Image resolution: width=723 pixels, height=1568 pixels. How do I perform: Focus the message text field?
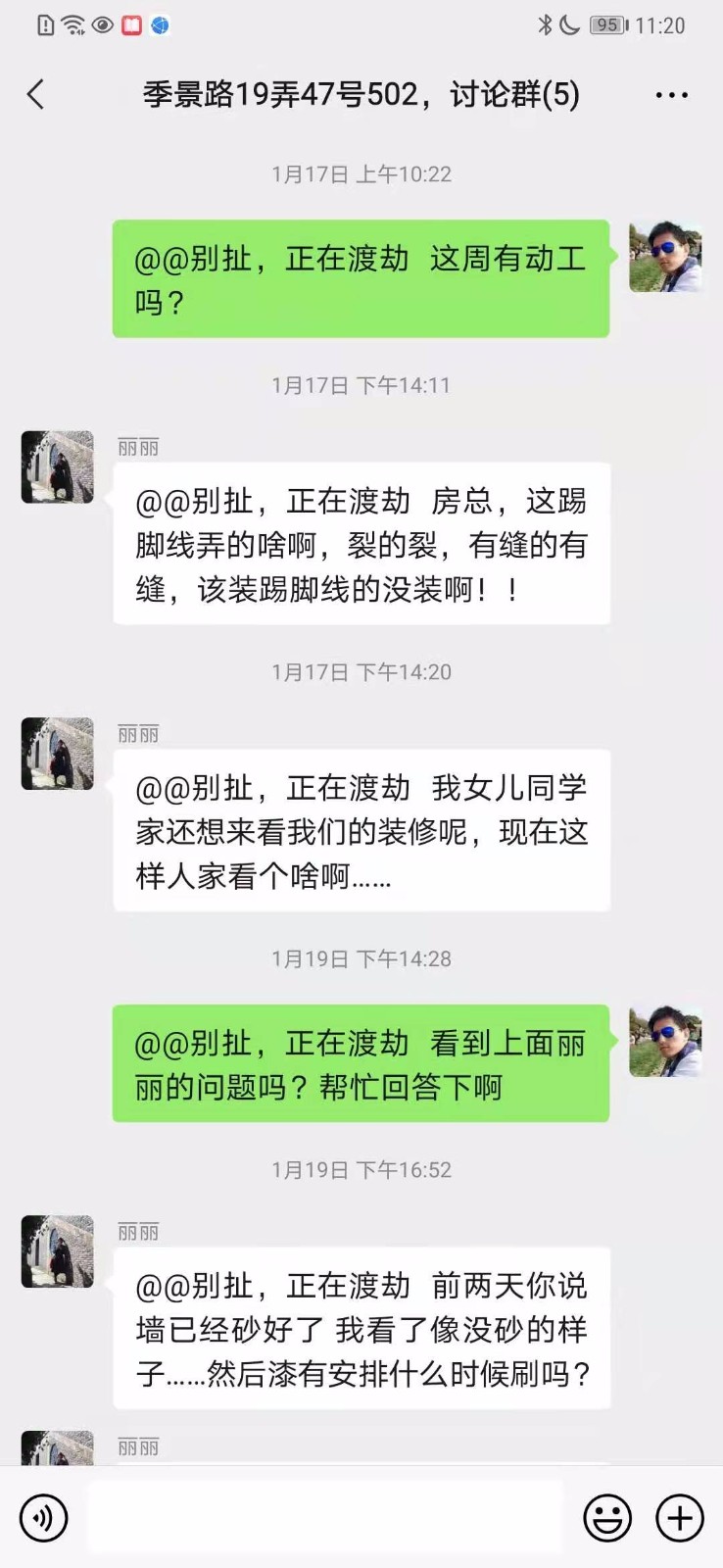324,1518
